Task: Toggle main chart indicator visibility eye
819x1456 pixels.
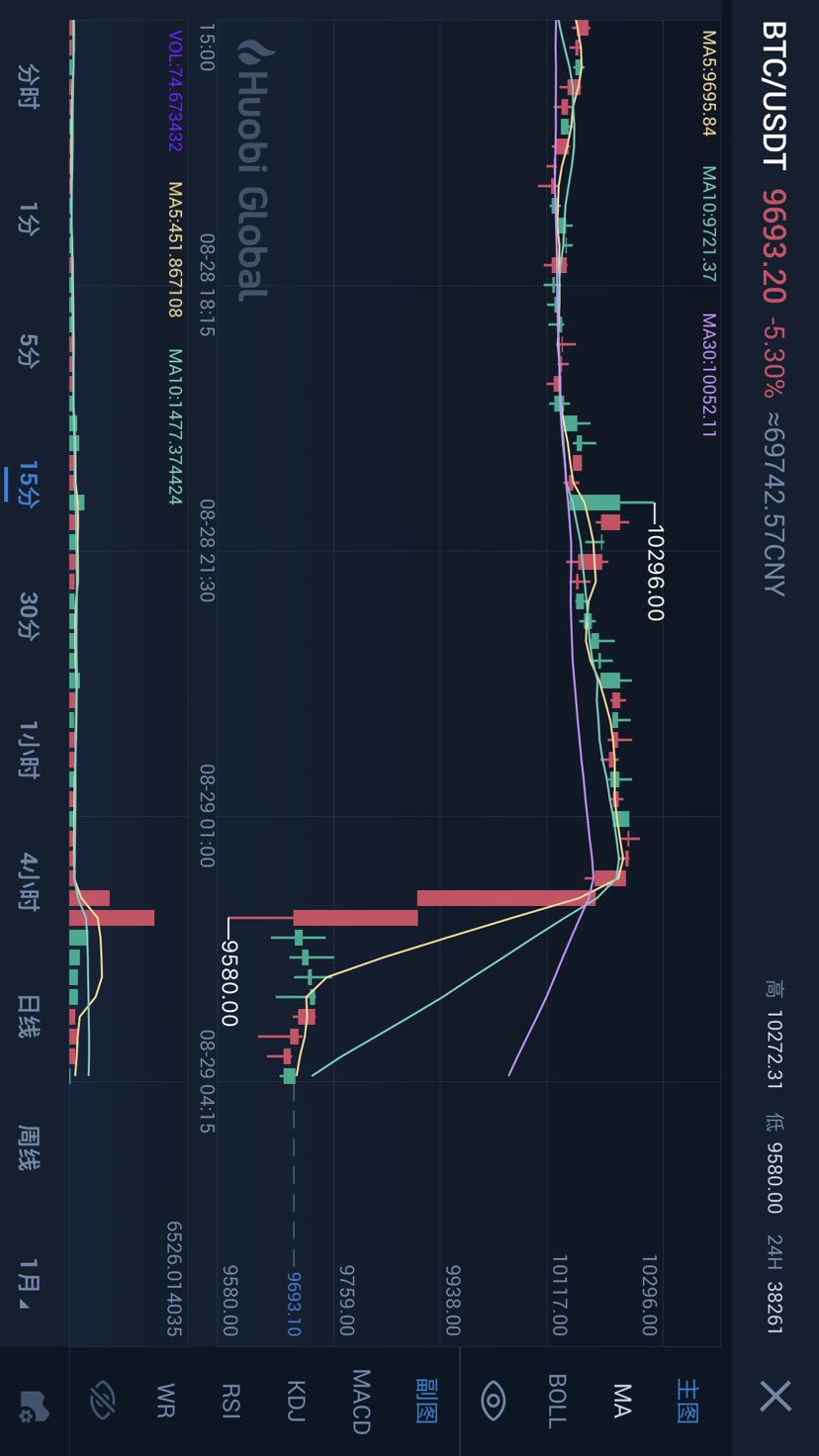Action: [493, 1400]
